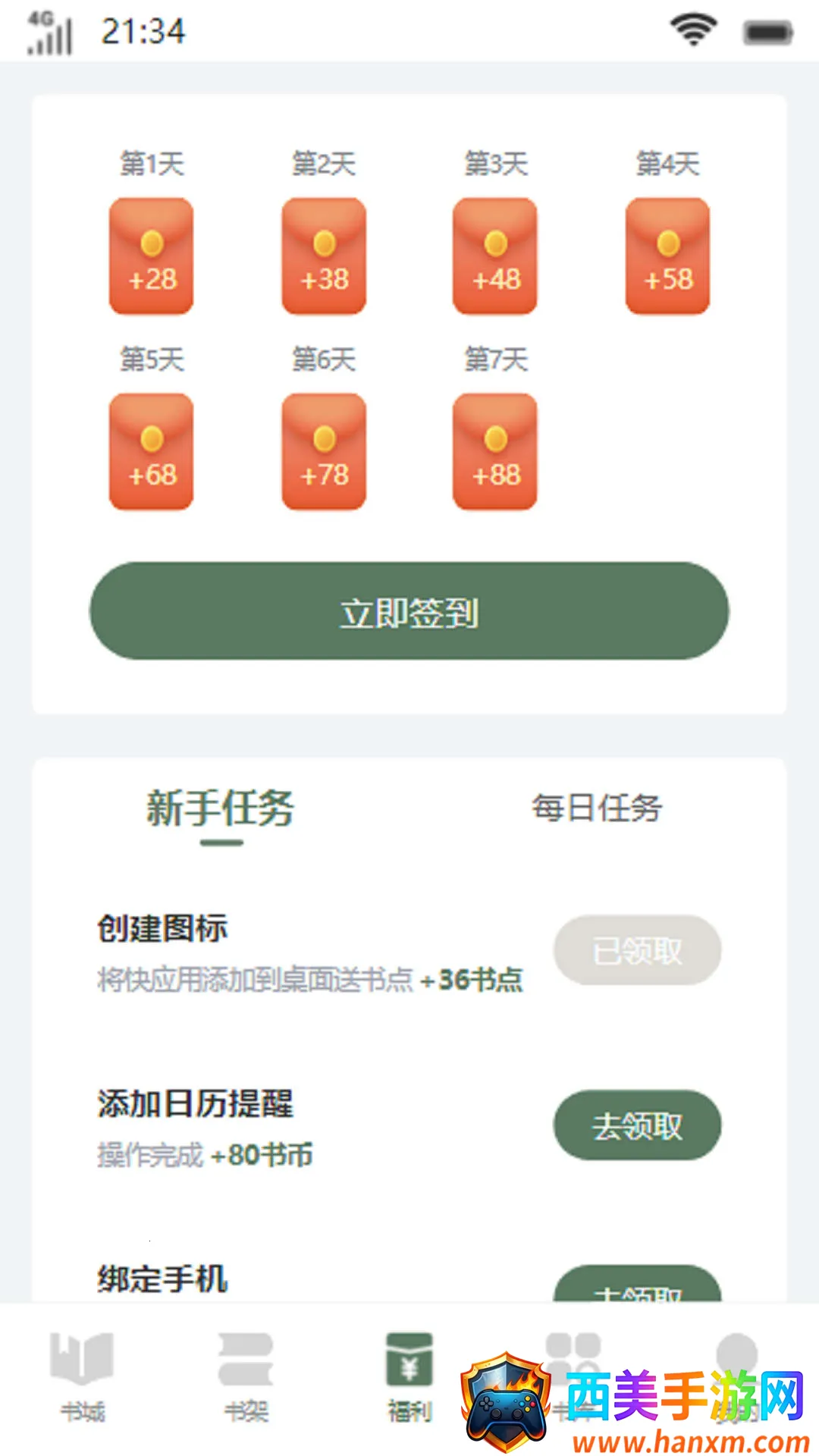Screen dimensions: 819x1456
Task: Select the 新手任务 tab
Action: [x=221, y=808]
